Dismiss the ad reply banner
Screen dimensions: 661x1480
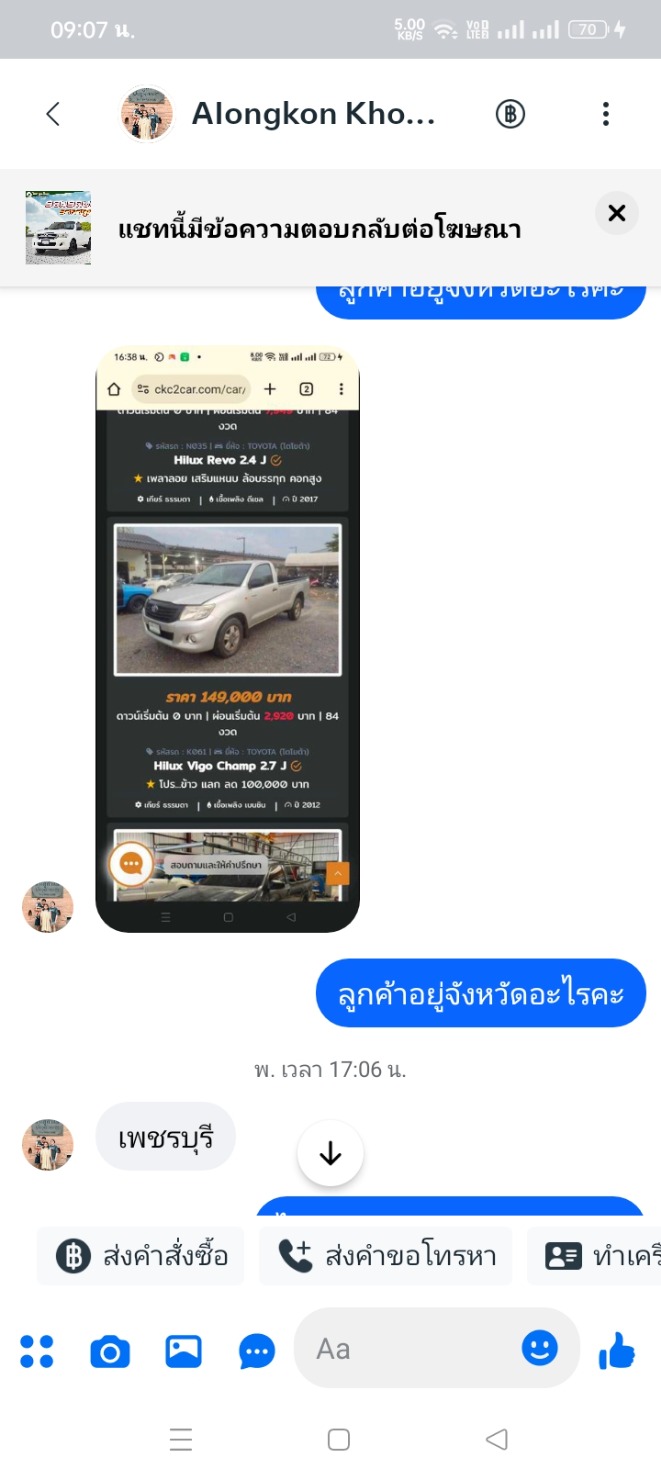(617, 213)
